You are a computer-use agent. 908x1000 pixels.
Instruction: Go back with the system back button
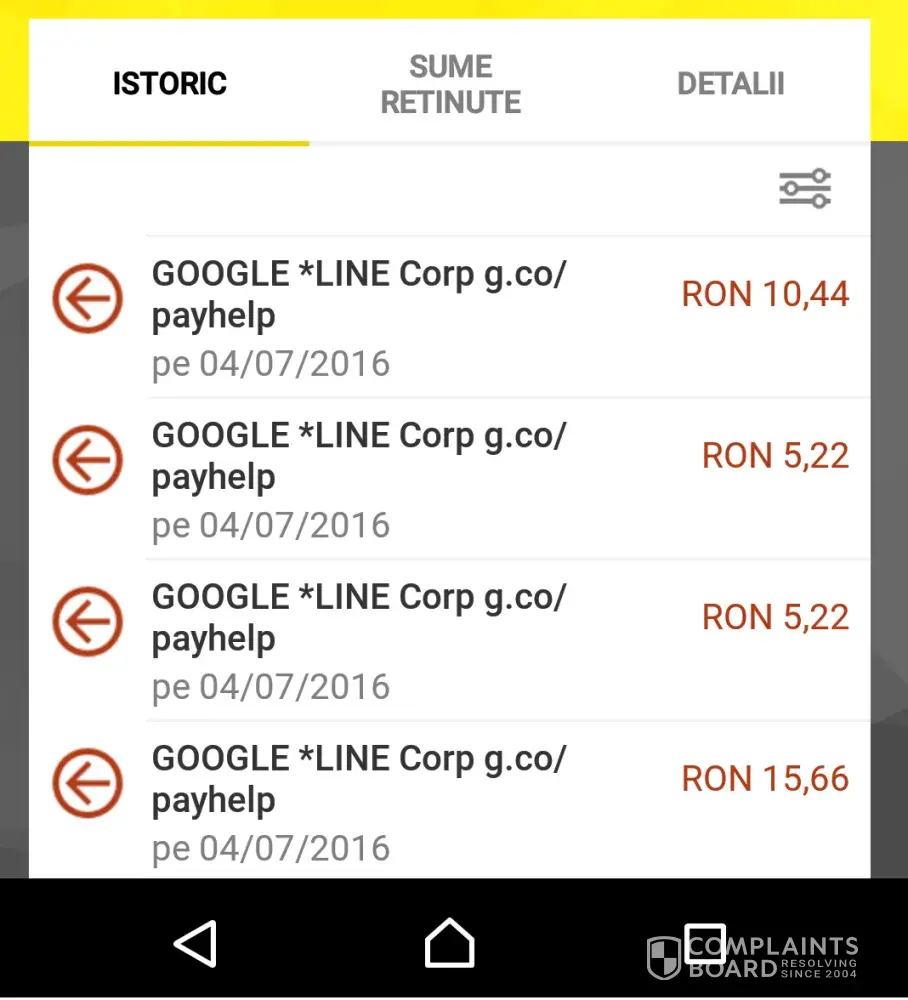195,943
